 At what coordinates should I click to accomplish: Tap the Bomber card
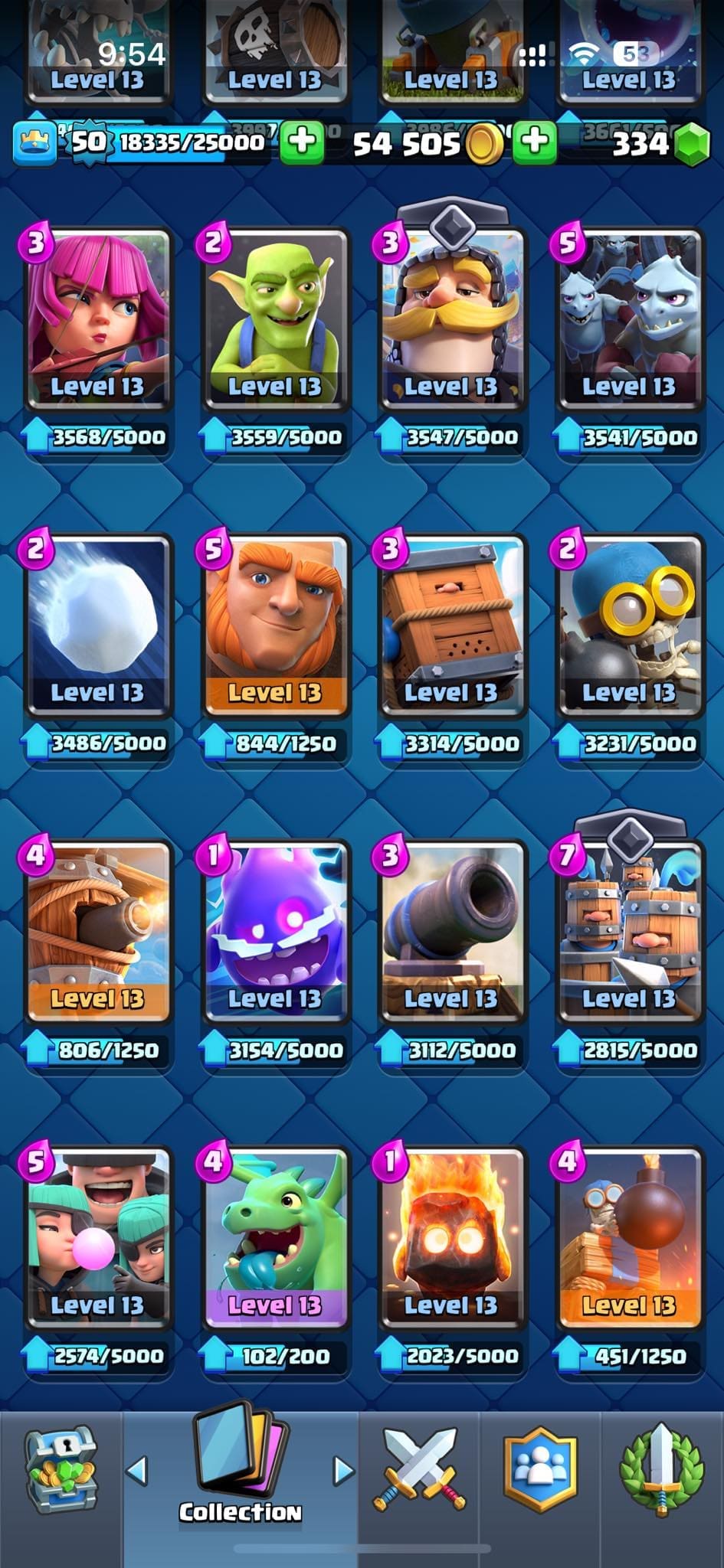pyautogui.click(x=629, y=626)
